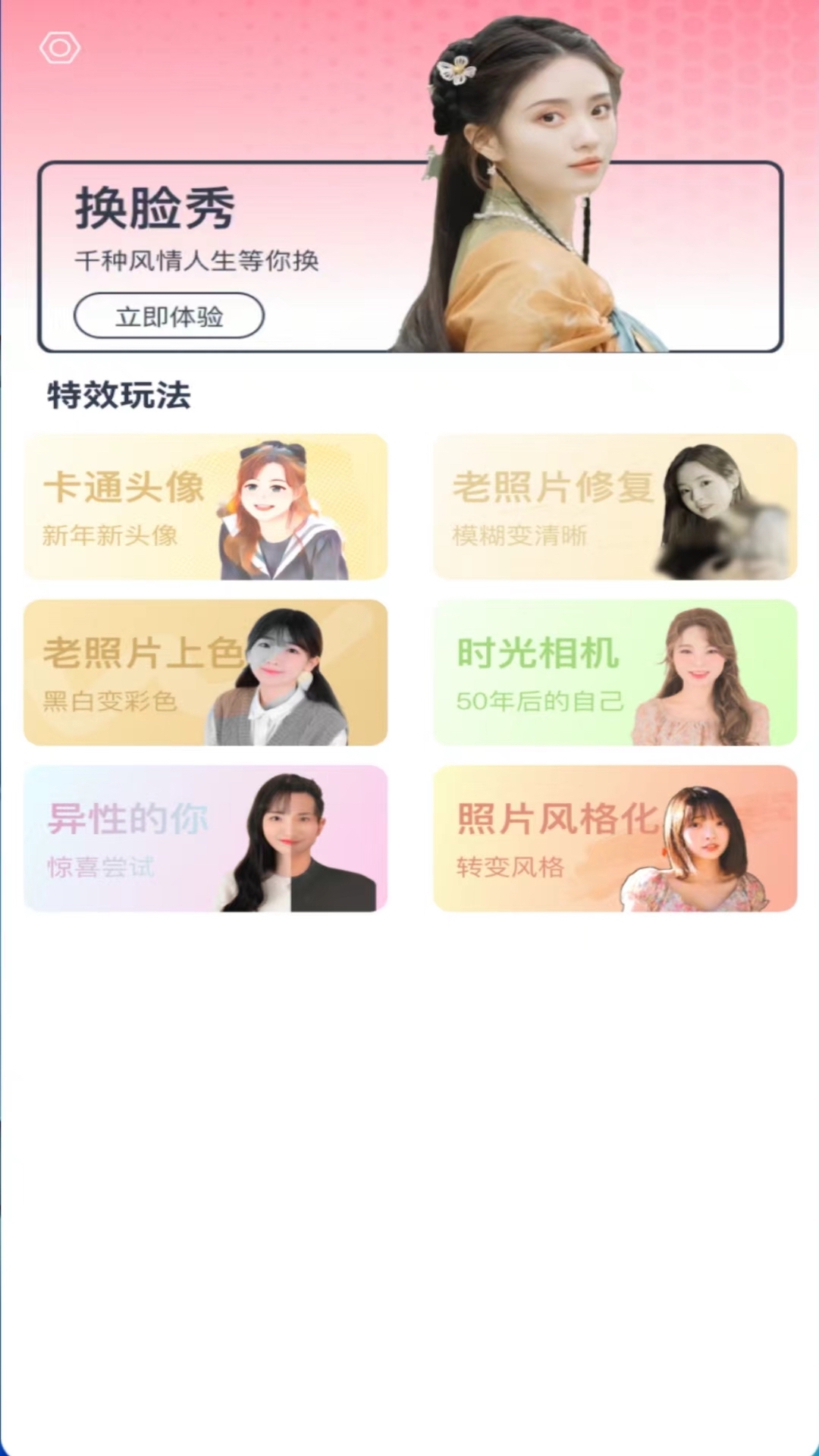819x1456 pixels.
Task: Click the 千种风情人生等你换 tagline text
Action: click(x=197, y=262)
